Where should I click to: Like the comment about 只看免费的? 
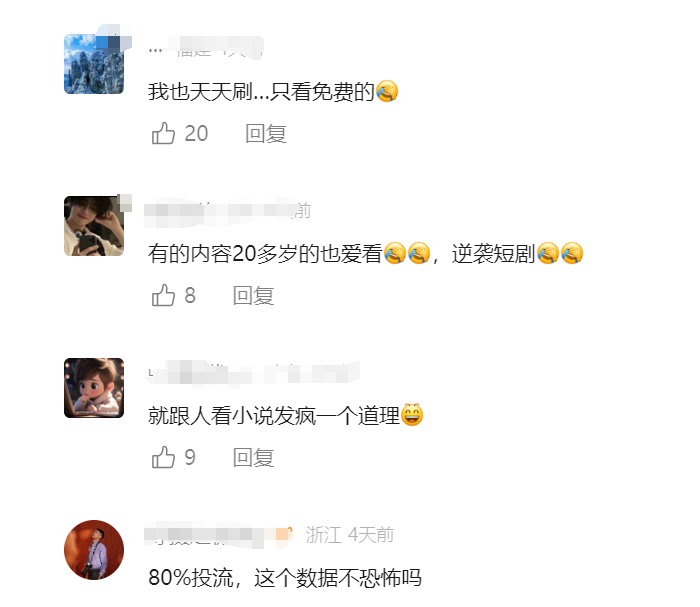pyautogui.click(x=164, y=134)
